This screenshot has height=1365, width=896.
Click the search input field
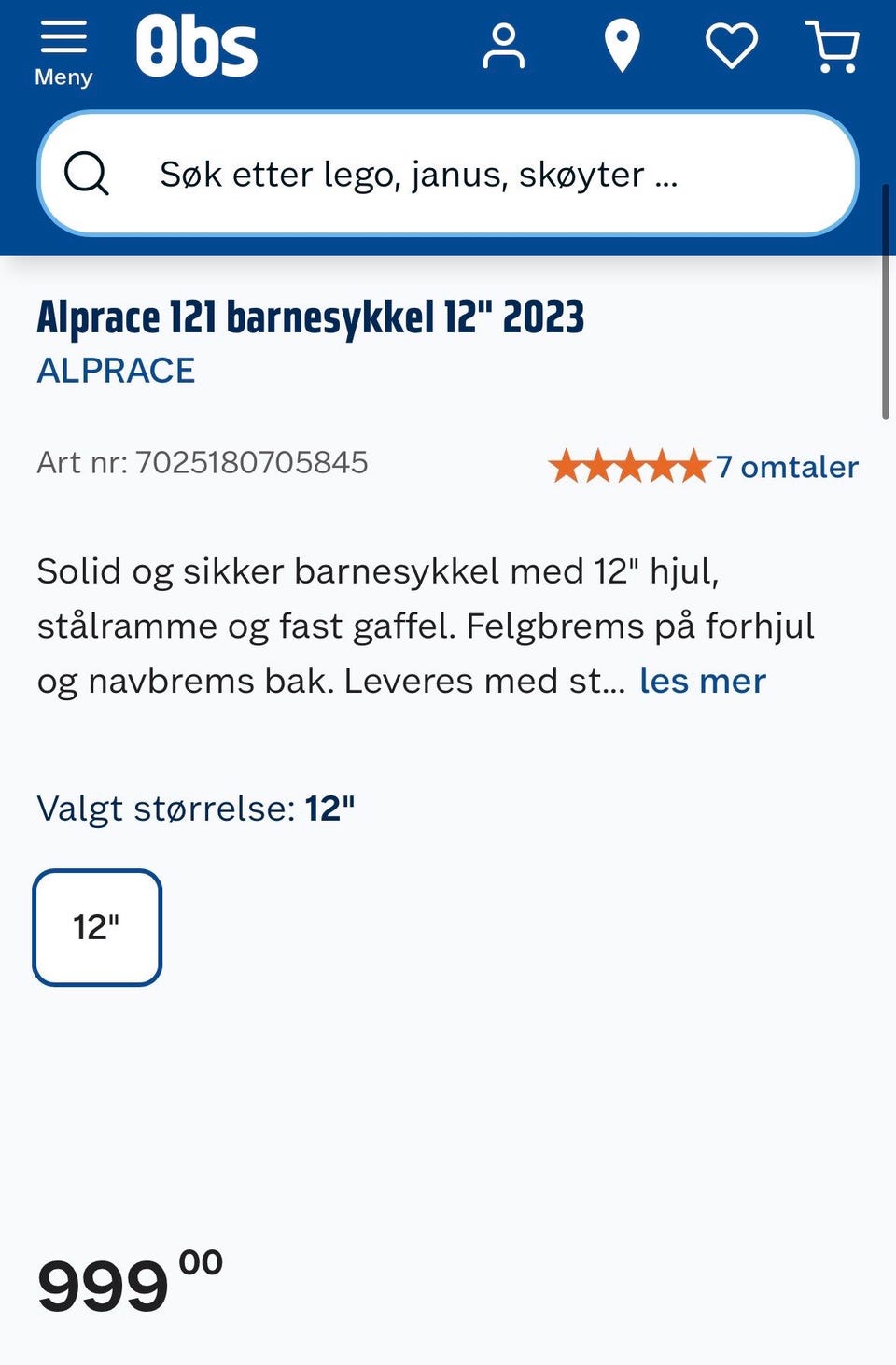[448, 173]
